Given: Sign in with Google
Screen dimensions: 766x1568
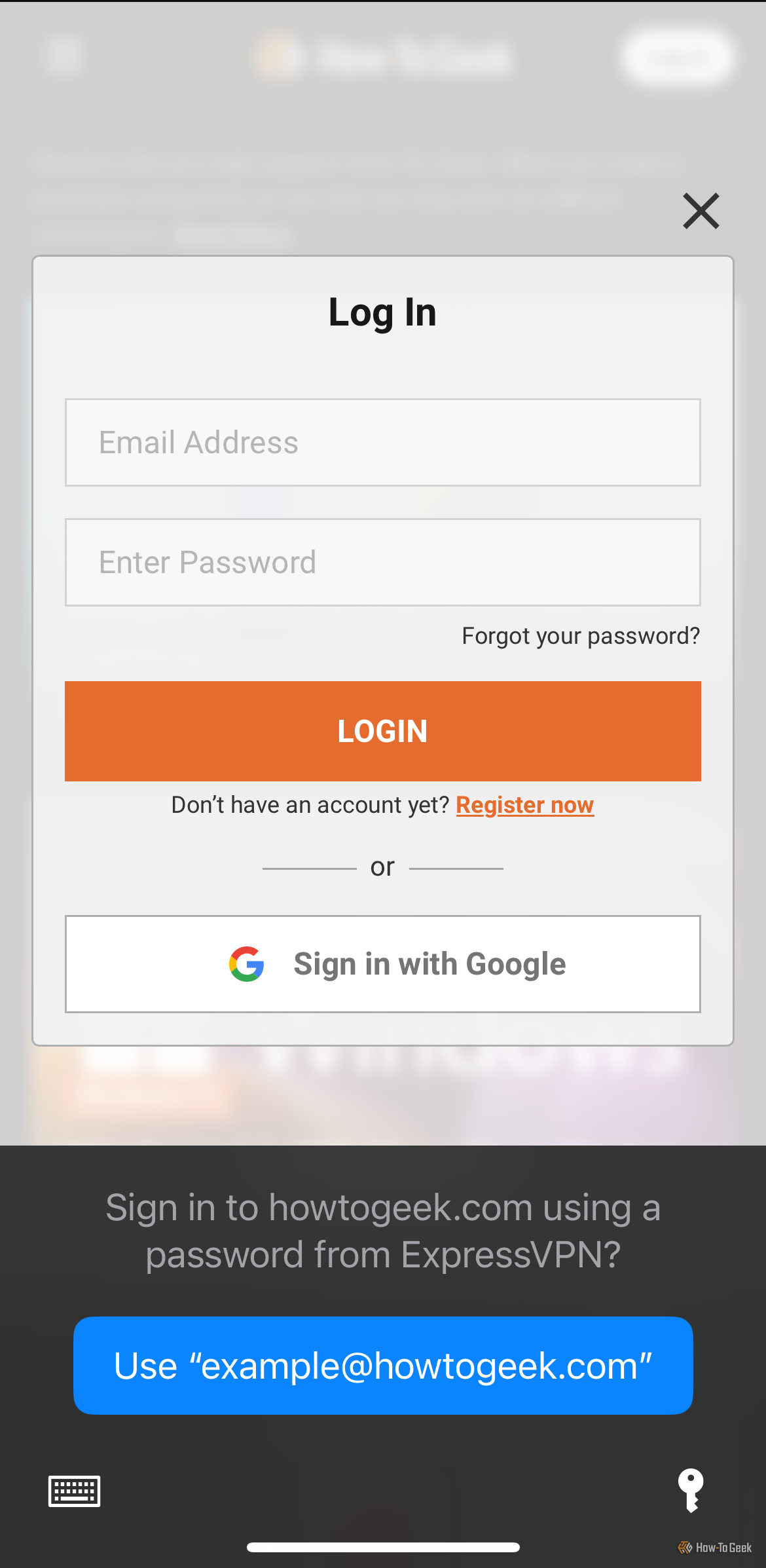Looking at the screenshot, I should tap(383, 964).
